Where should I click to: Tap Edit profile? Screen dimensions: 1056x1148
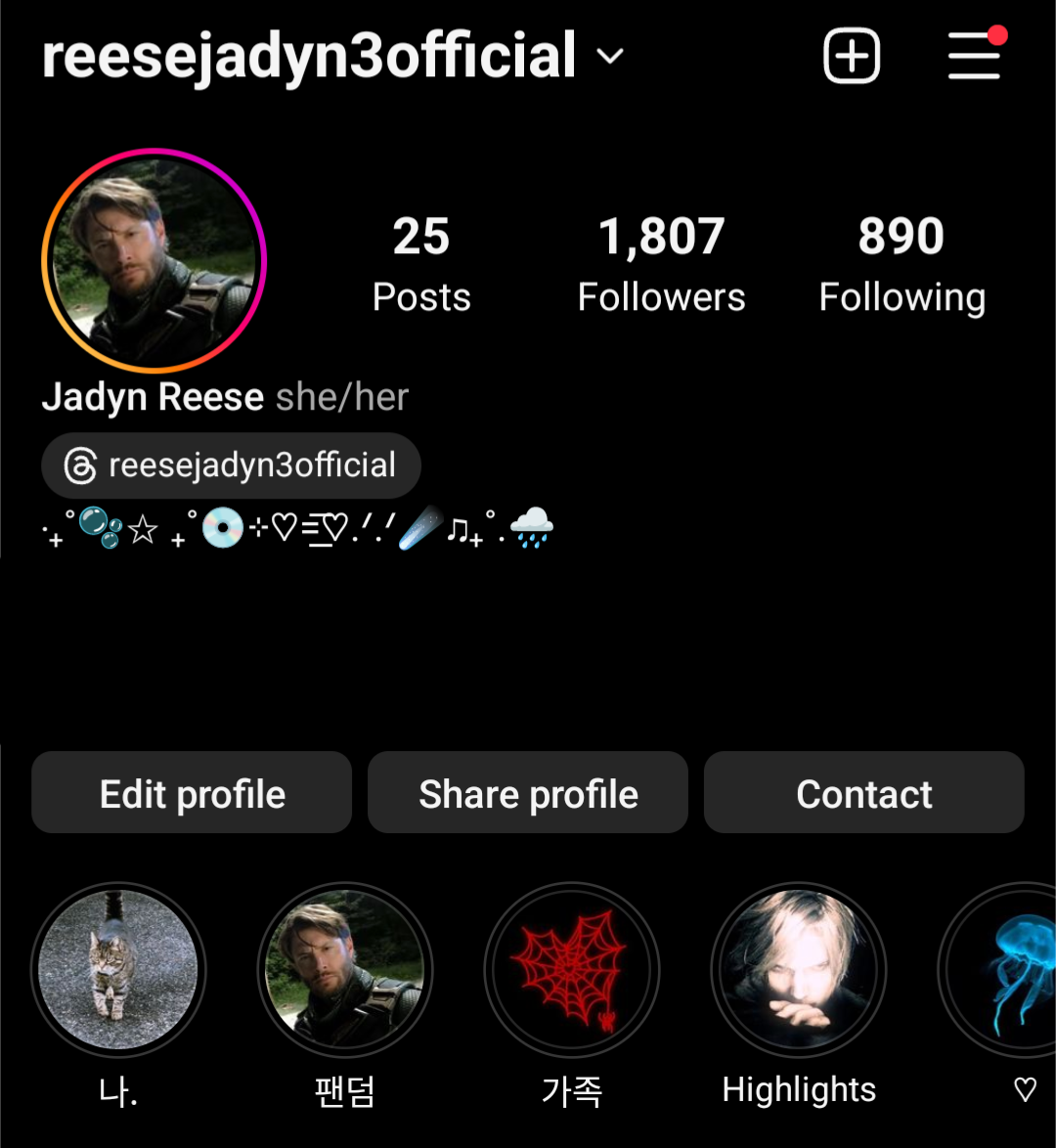click(192, 793)
